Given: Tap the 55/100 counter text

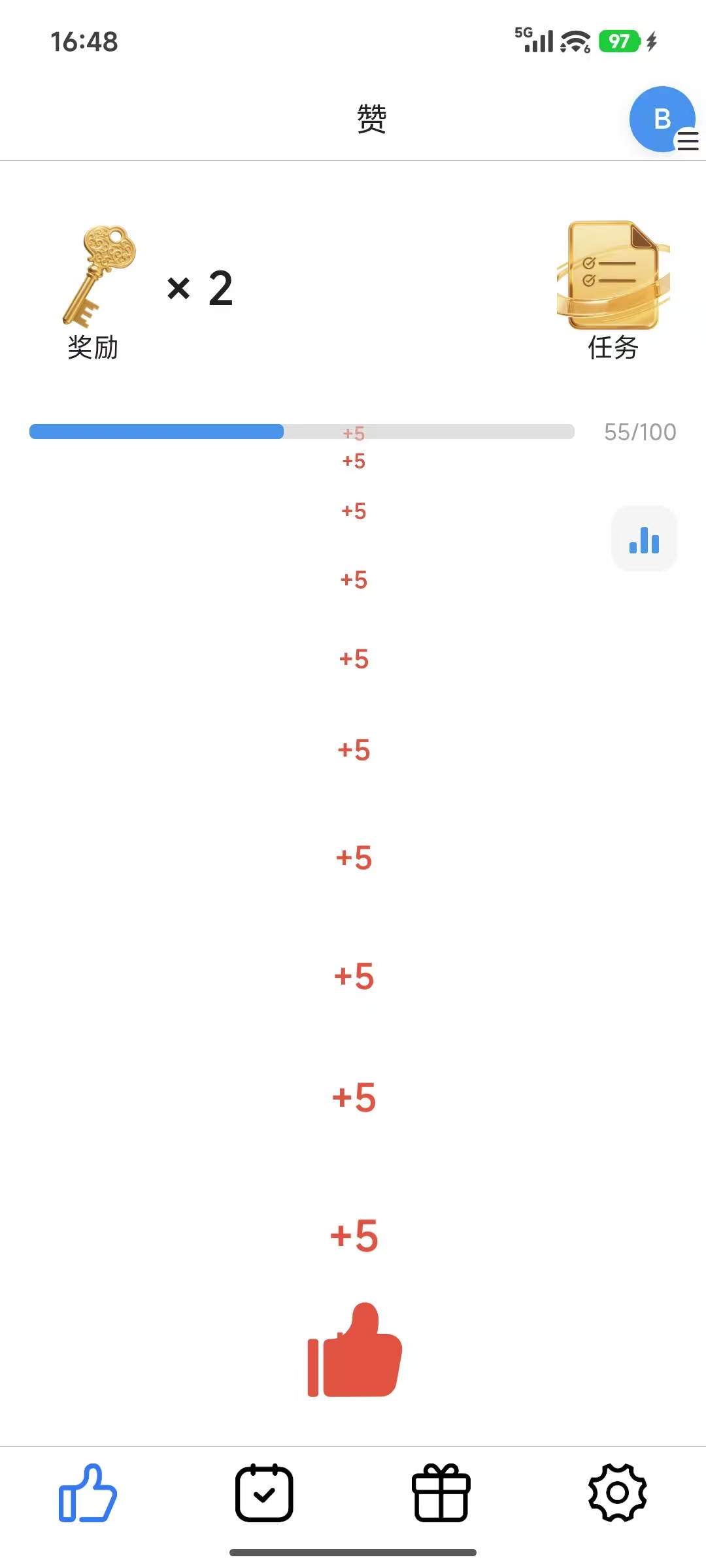Looking at the screenshot, I should tap(639, 431).
